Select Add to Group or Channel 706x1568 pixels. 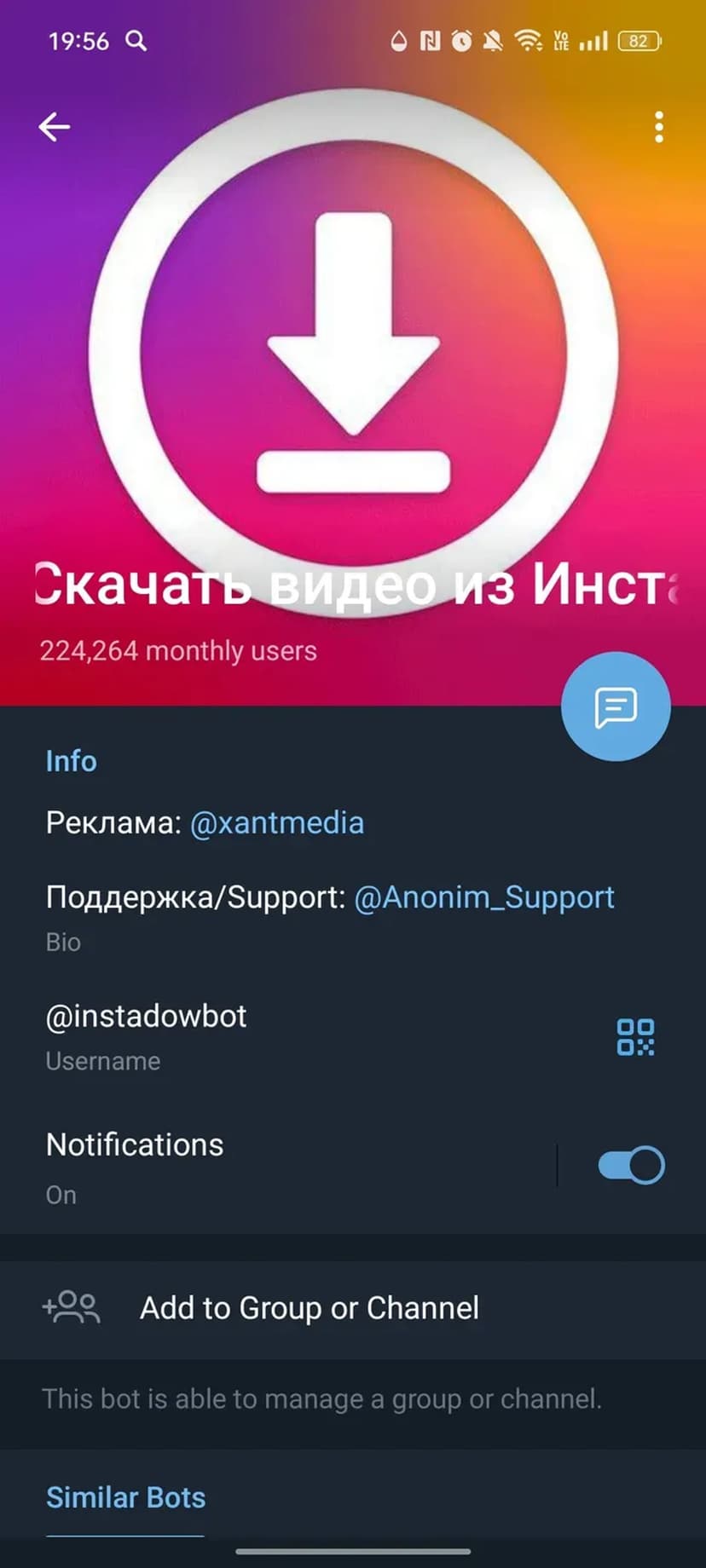309,1308
